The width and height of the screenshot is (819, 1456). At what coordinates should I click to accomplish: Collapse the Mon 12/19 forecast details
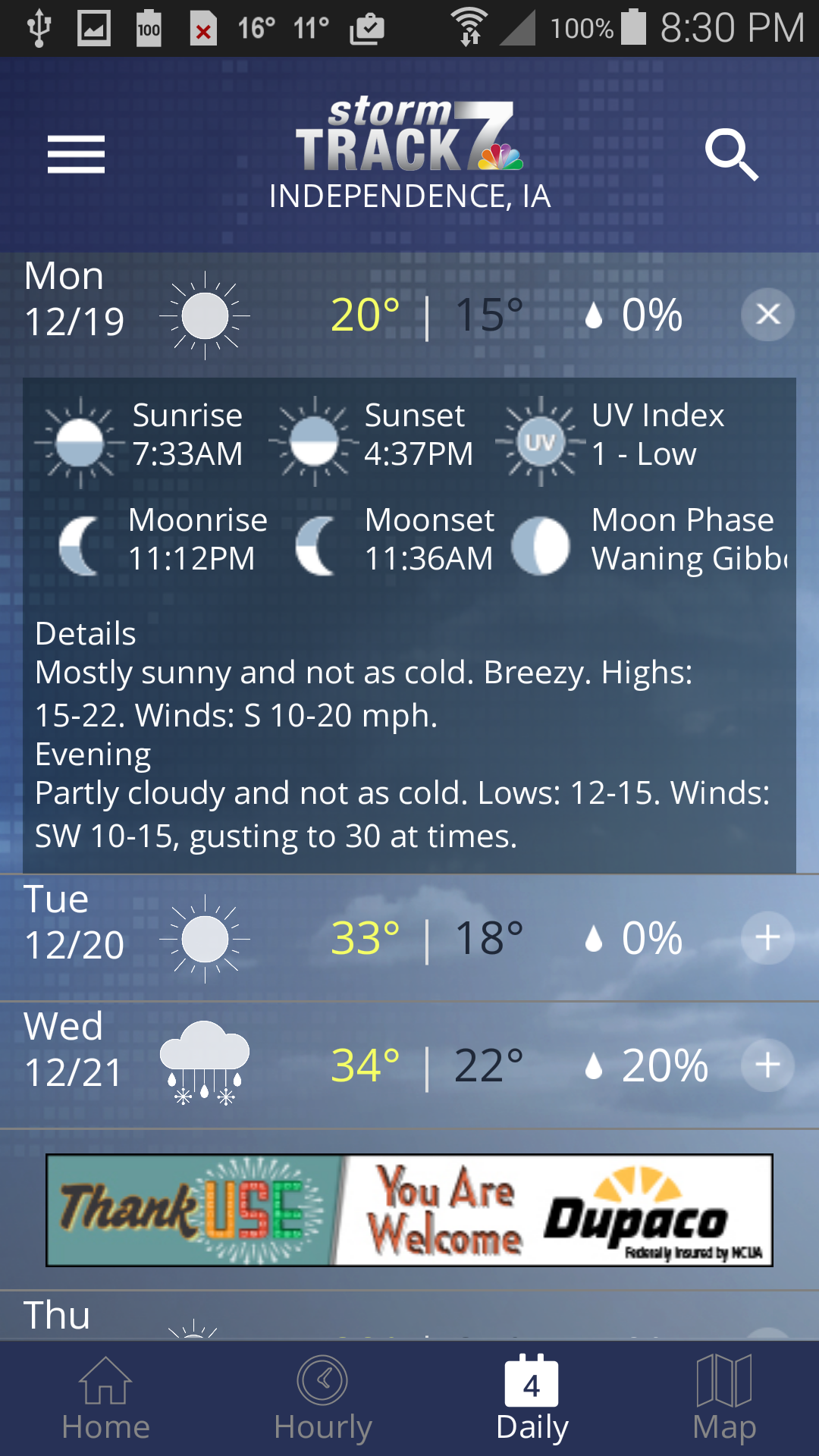[x=767, y=314]
